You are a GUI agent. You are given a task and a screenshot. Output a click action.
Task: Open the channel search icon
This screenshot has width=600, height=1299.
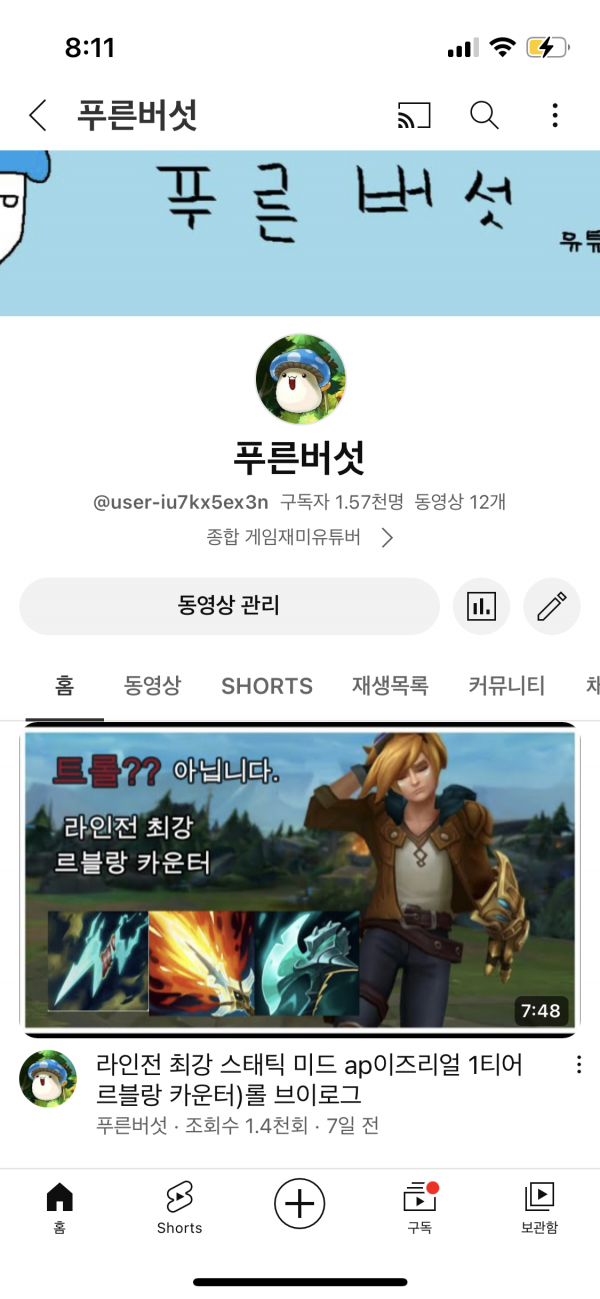(484, 116)
